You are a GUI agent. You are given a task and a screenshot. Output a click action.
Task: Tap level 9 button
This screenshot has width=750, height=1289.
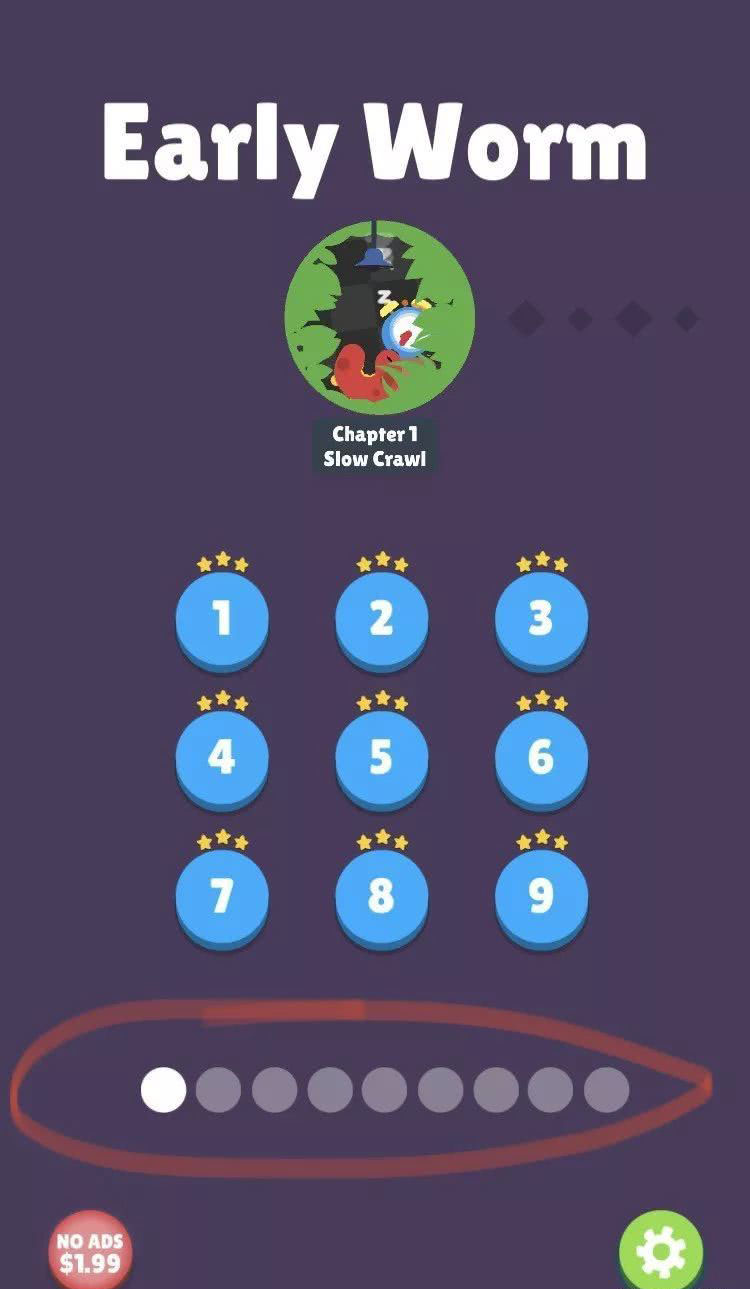(x=541, y=896)
